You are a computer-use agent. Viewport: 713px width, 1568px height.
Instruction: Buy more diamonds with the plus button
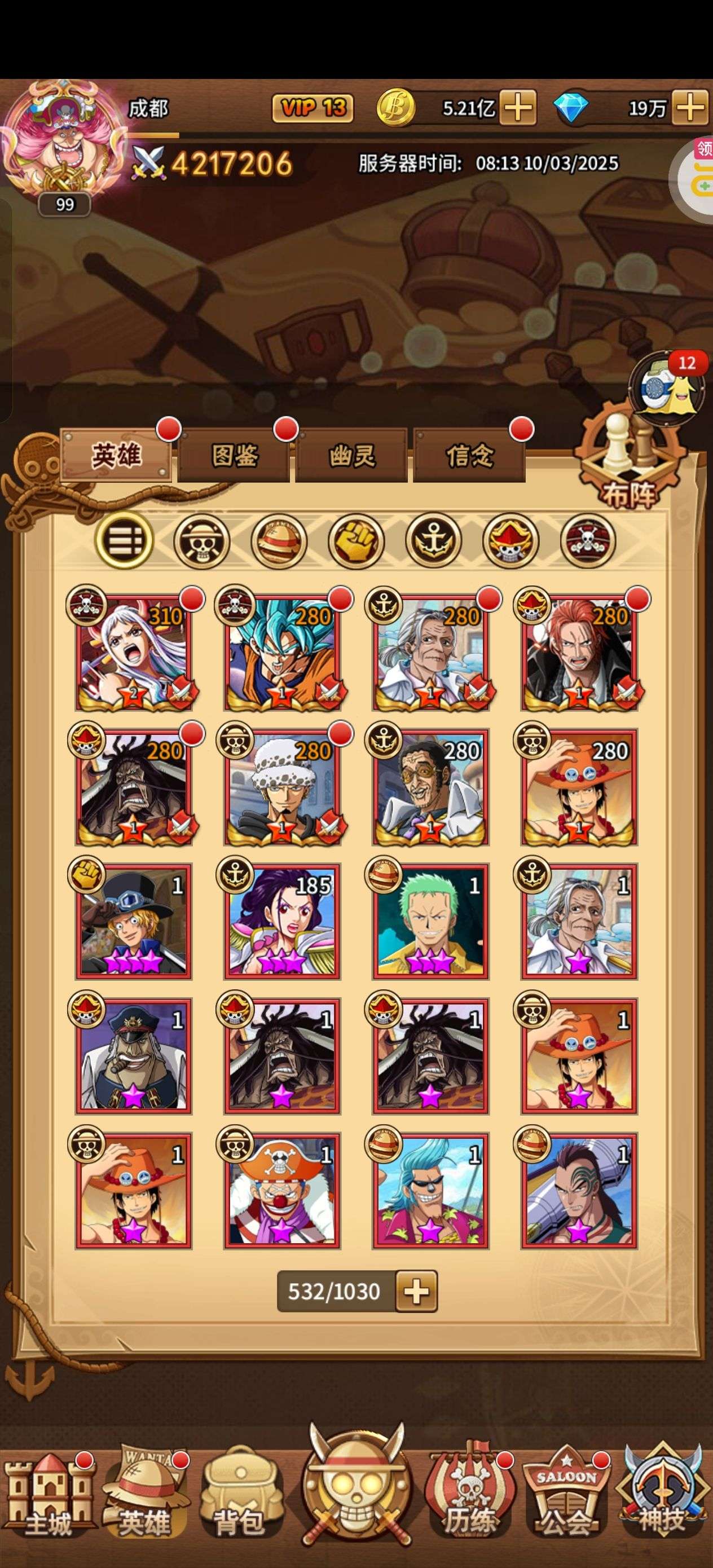[690, 108]
